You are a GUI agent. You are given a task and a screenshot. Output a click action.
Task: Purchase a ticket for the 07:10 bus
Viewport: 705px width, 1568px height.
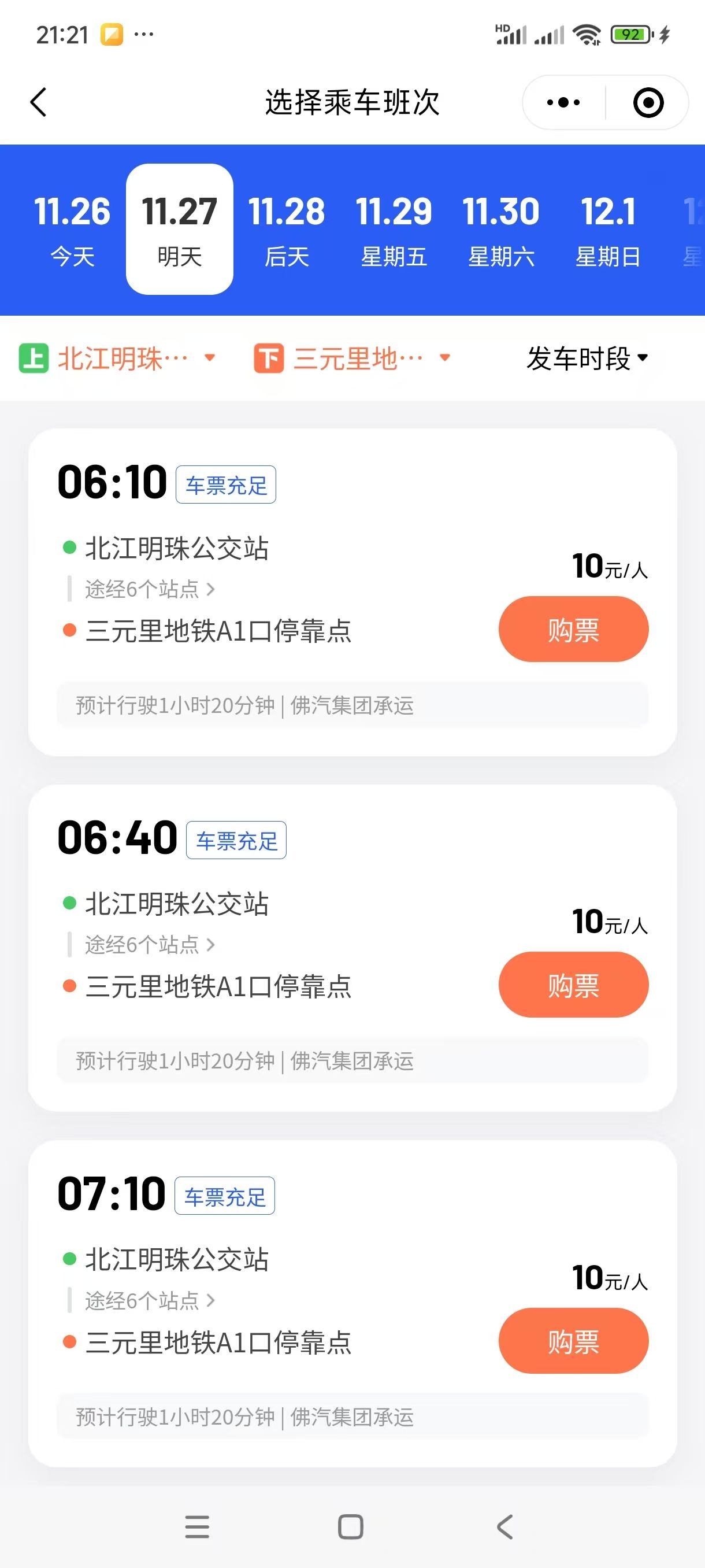pyautogui.click(x=573, y=1340)
